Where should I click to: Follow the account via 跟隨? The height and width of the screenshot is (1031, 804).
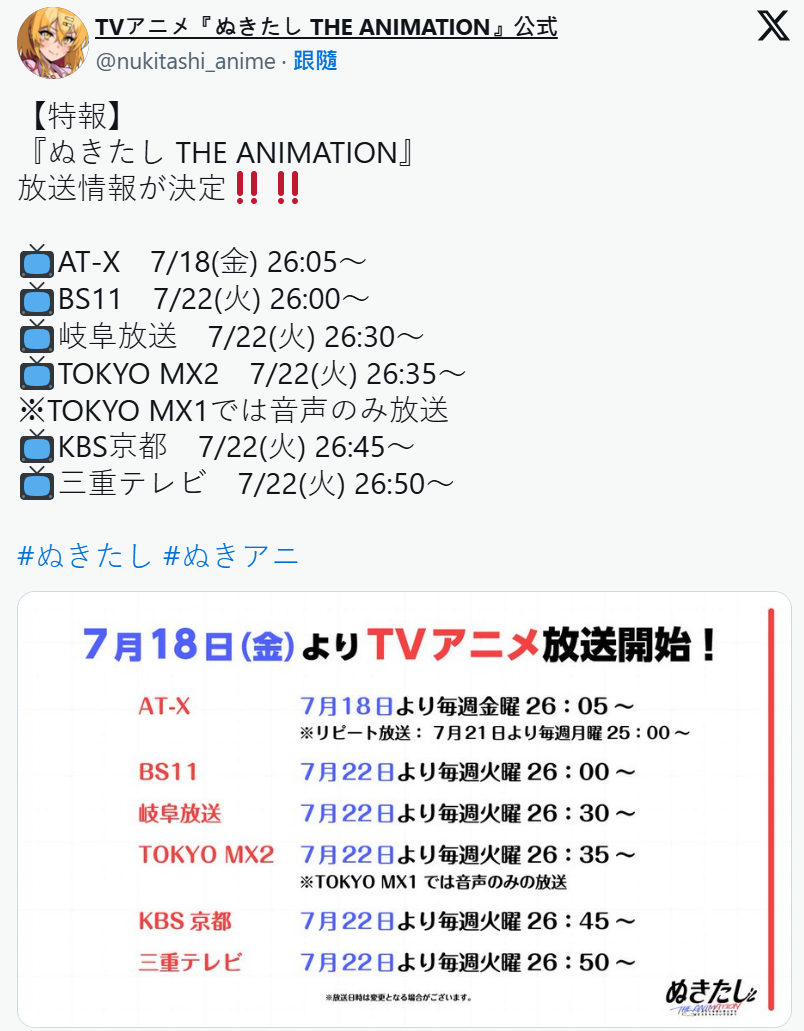pyautogui.click(x=315, y=61)
